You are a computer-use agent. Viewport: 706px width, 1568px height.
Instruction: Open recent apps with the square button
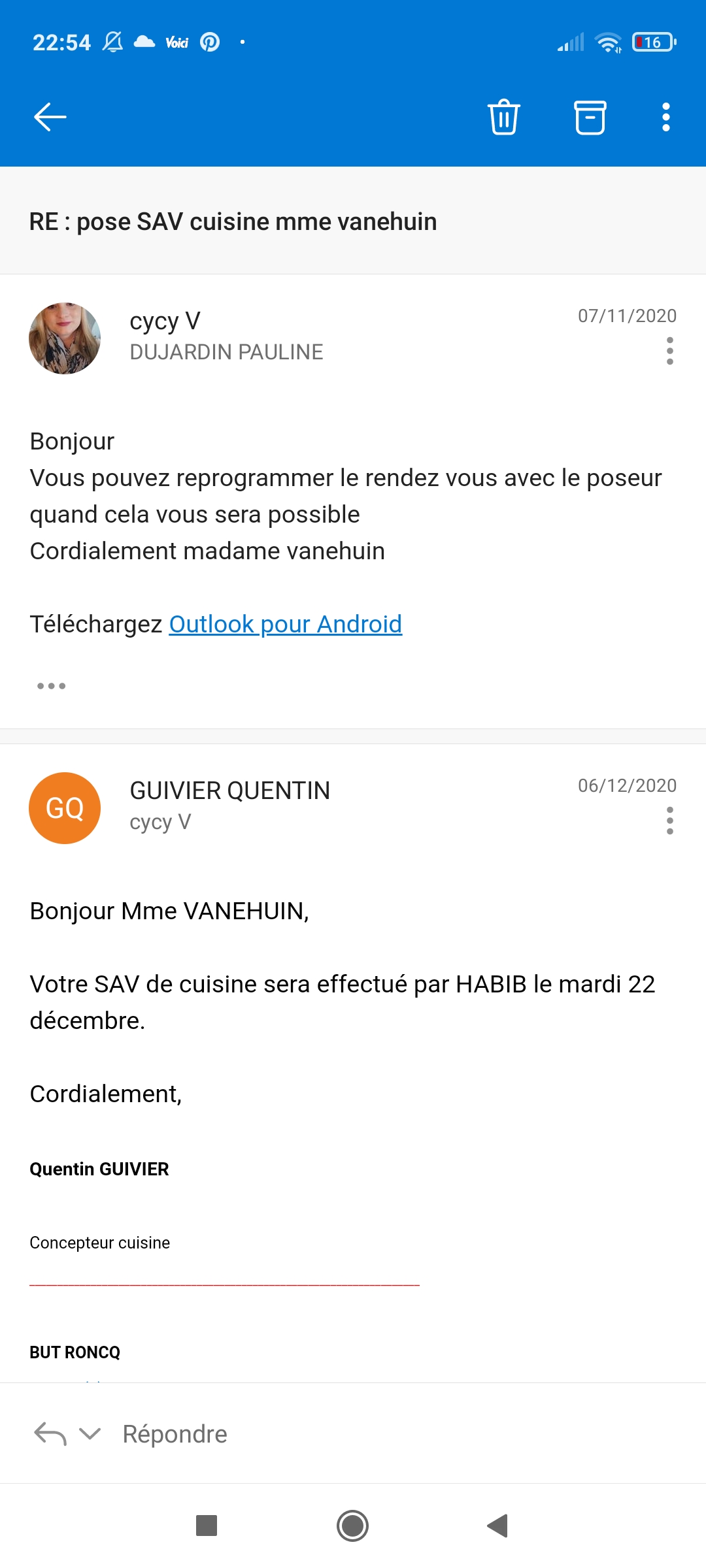[207, 1526]
